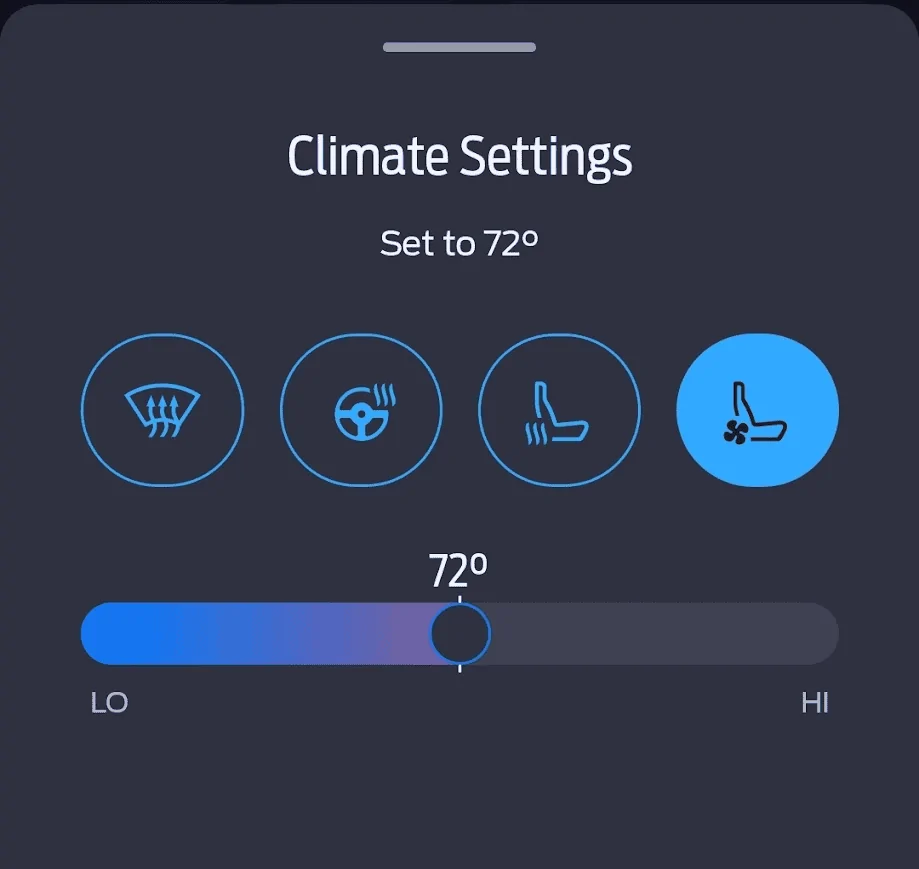Turn on the heated seat
The width and height of the screenshot is (919, 869).
click(x=559, y=410)
